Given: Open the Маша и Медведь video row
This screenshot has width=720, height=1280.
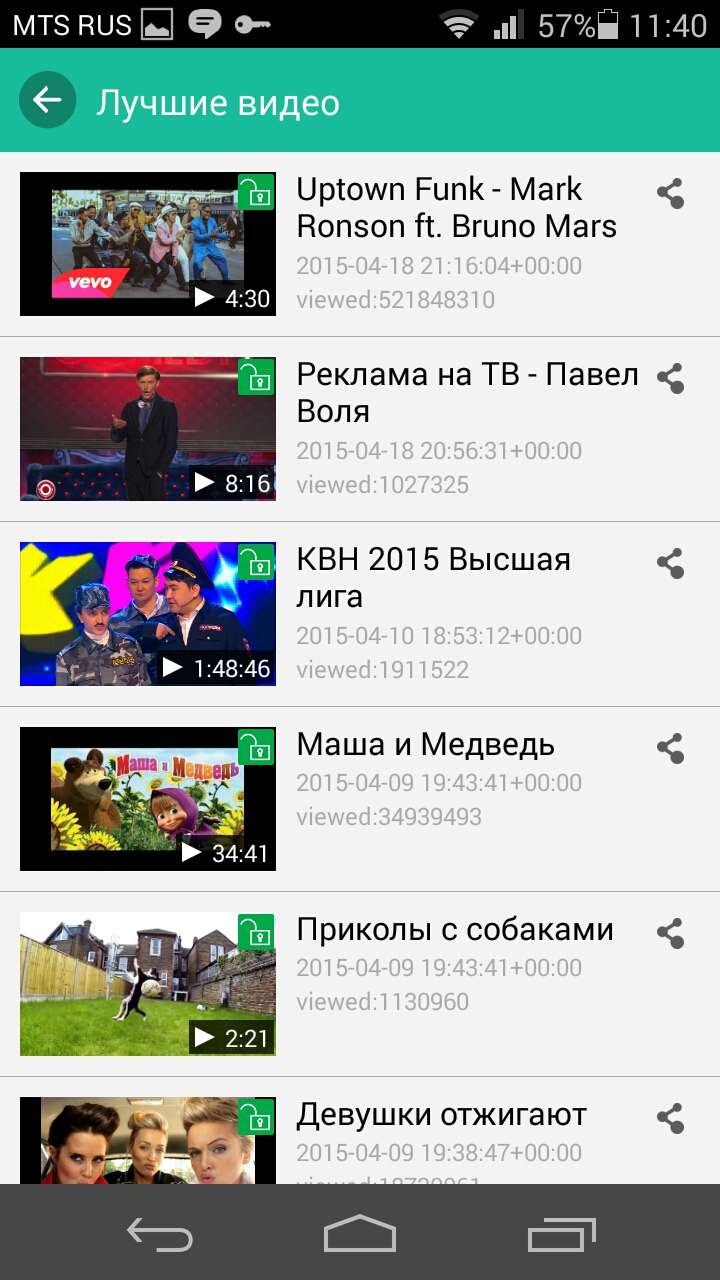Looking at the screenshot, I should (360, 799).
